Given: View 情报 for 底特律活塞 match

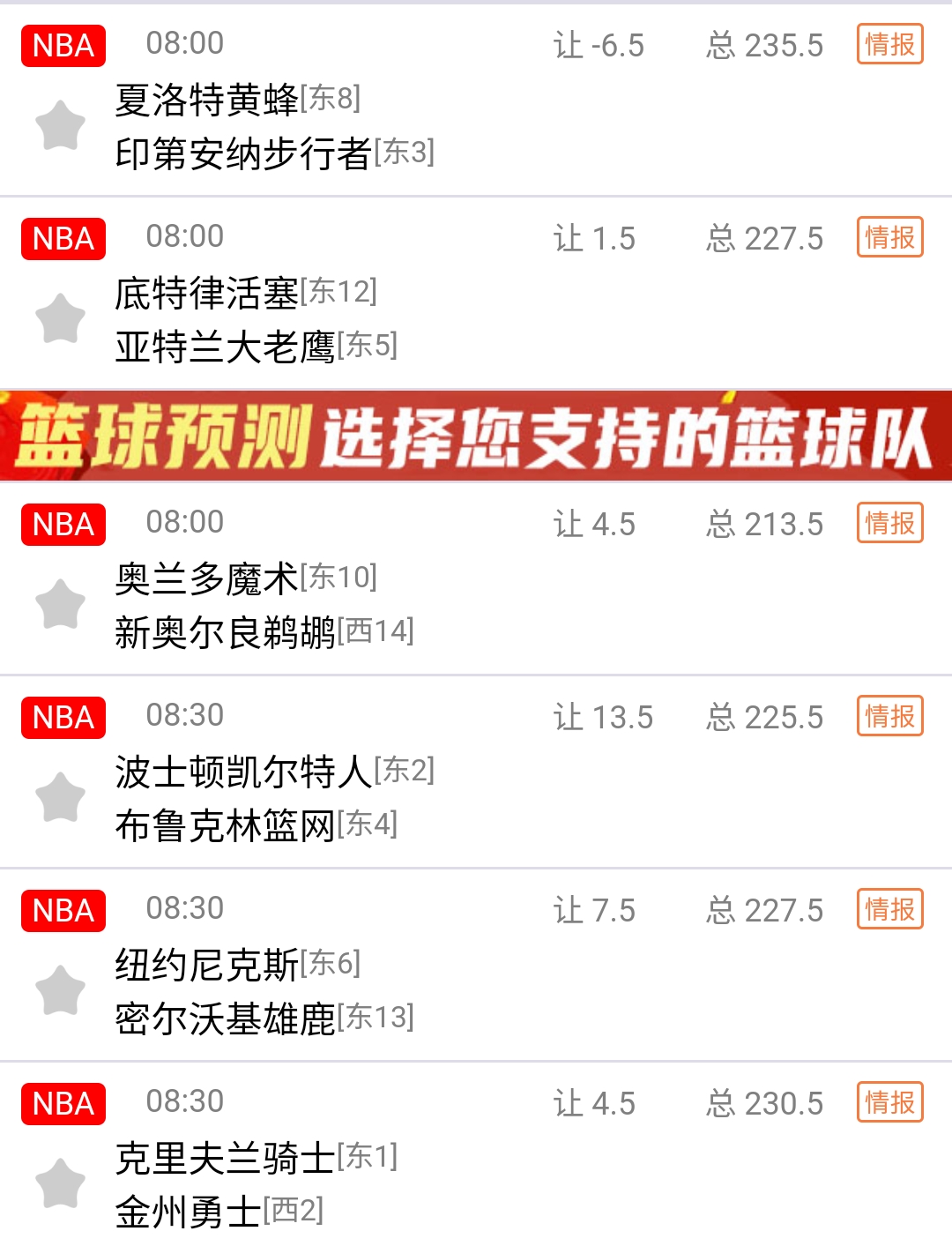Looking at the screenshot, I should 889,237.
